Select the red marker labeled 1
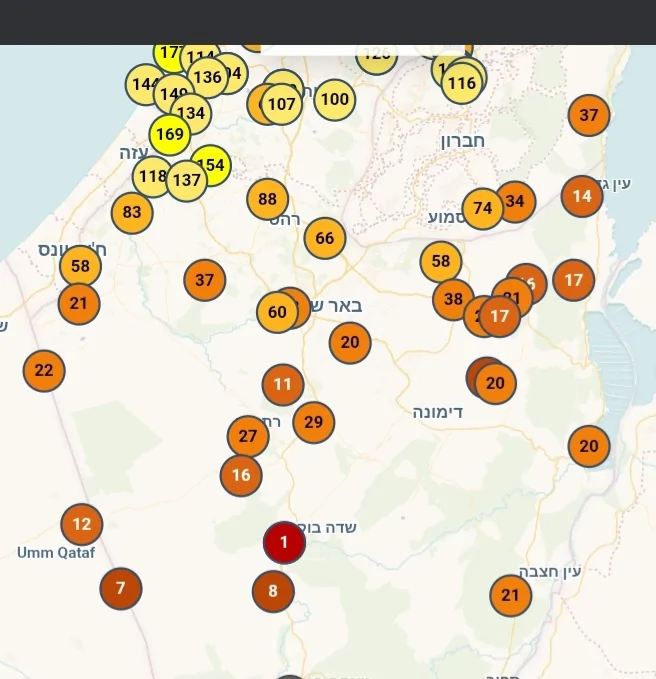Image resolution: width=656 pixels, height=679 pixels. click(x=284, y=542)
